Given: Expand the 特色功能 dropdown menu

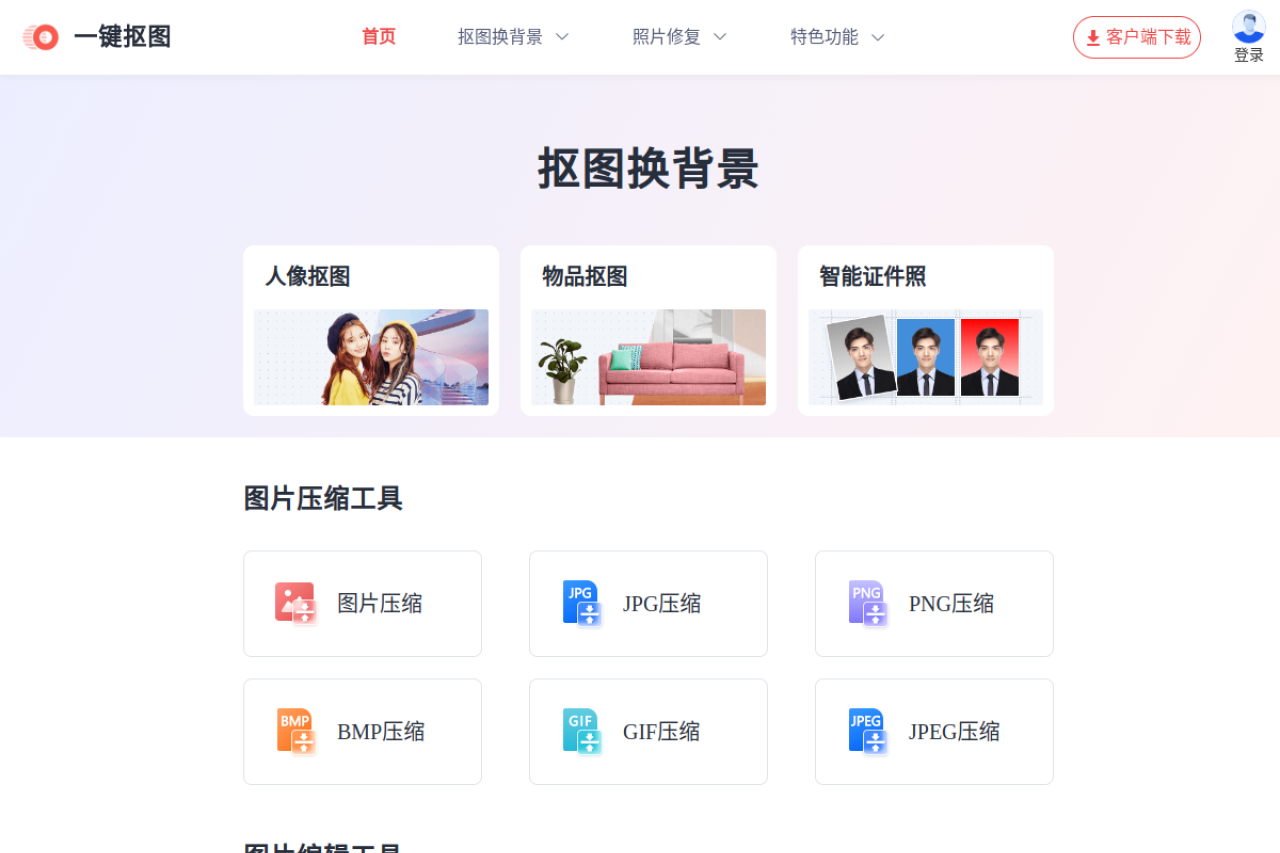Looking at the screenshot, I should 837,37.
